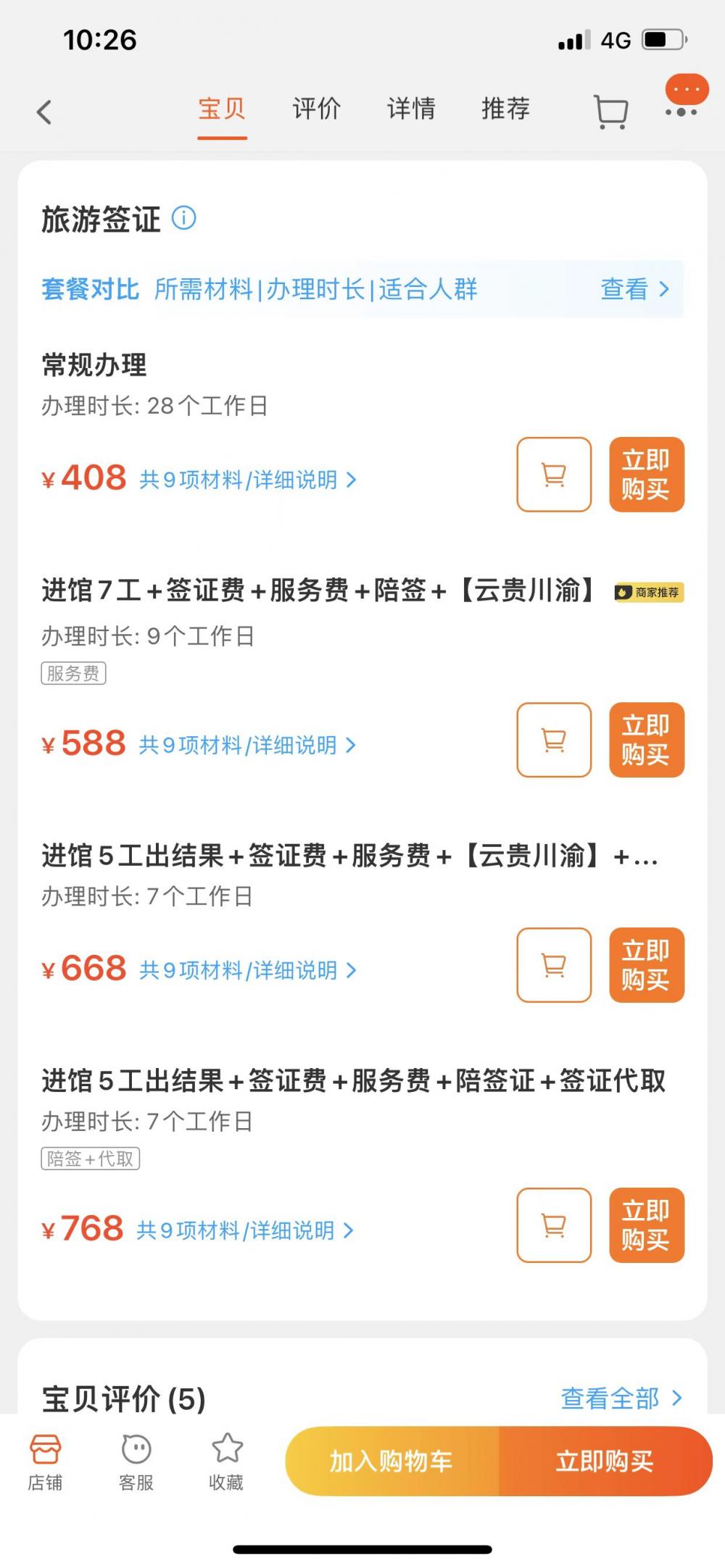This screenshot has width=725, height=1568.
Task: Buy the ¥408 常规办理 package now
Action: pyautogui.click(x=646, y=475)
